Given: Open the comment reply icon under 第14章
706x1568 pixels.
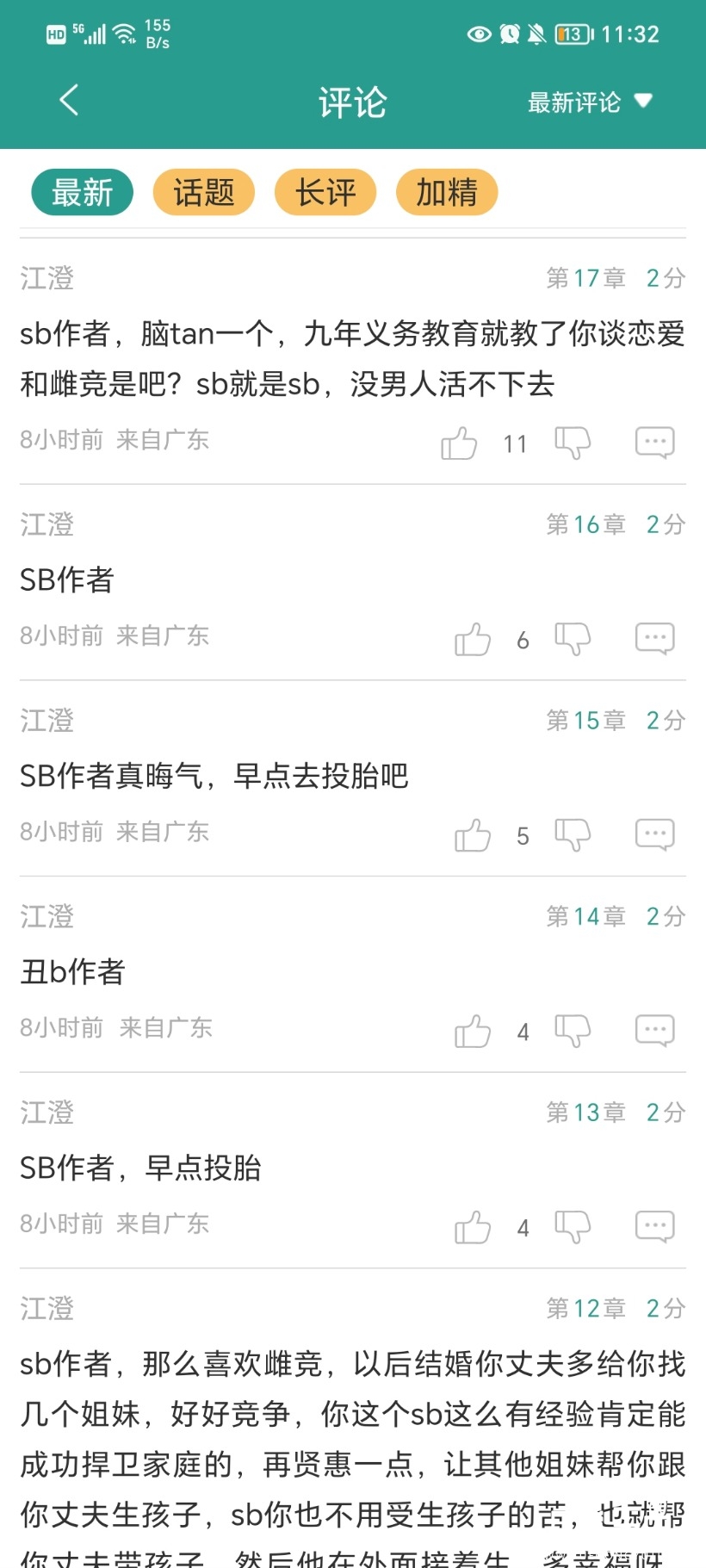Looking at the screenshot, I should (653, 1030).
